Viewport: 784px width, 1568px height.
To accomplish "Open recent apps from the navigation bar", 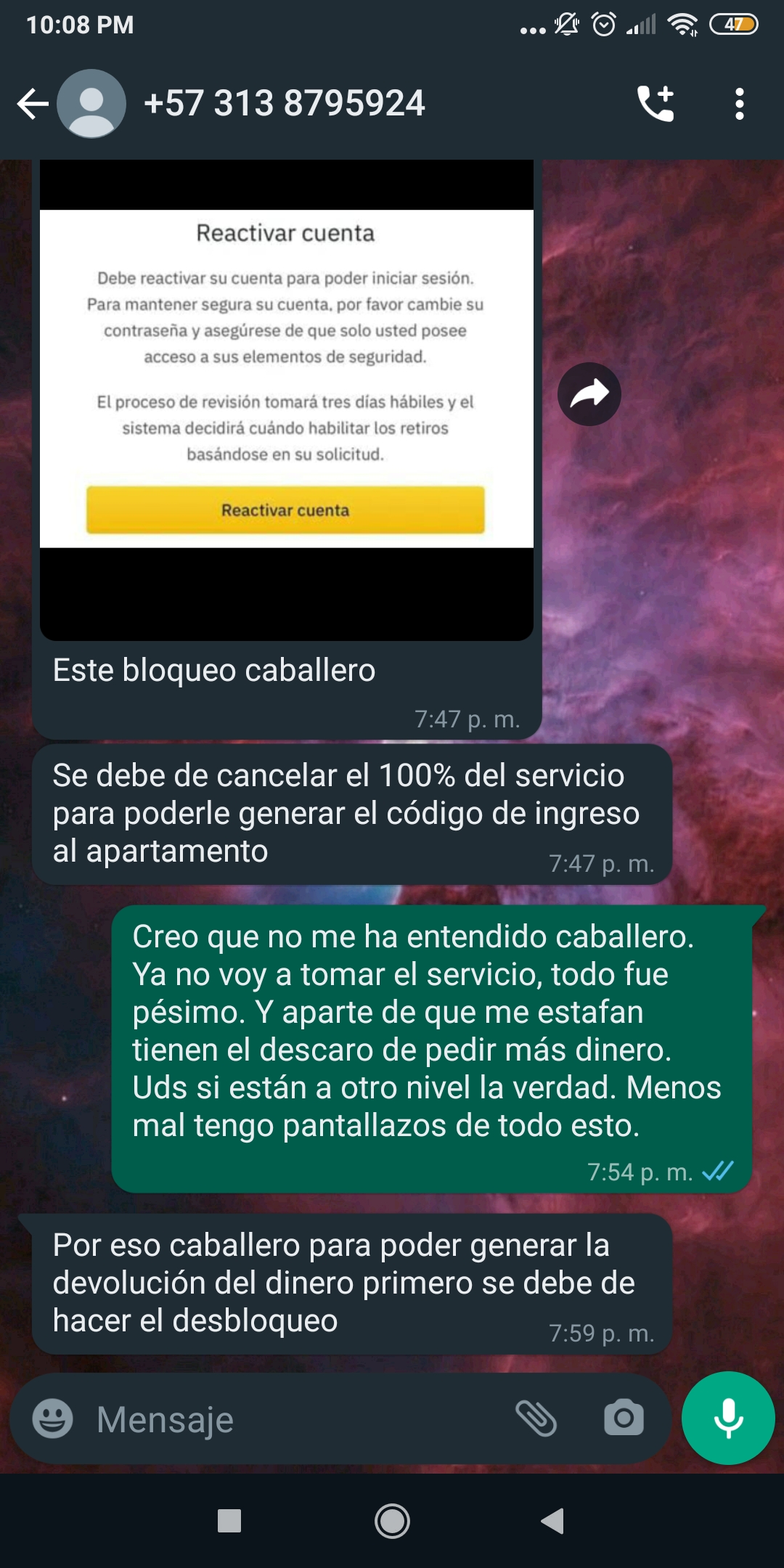I will click(229, 1521).
